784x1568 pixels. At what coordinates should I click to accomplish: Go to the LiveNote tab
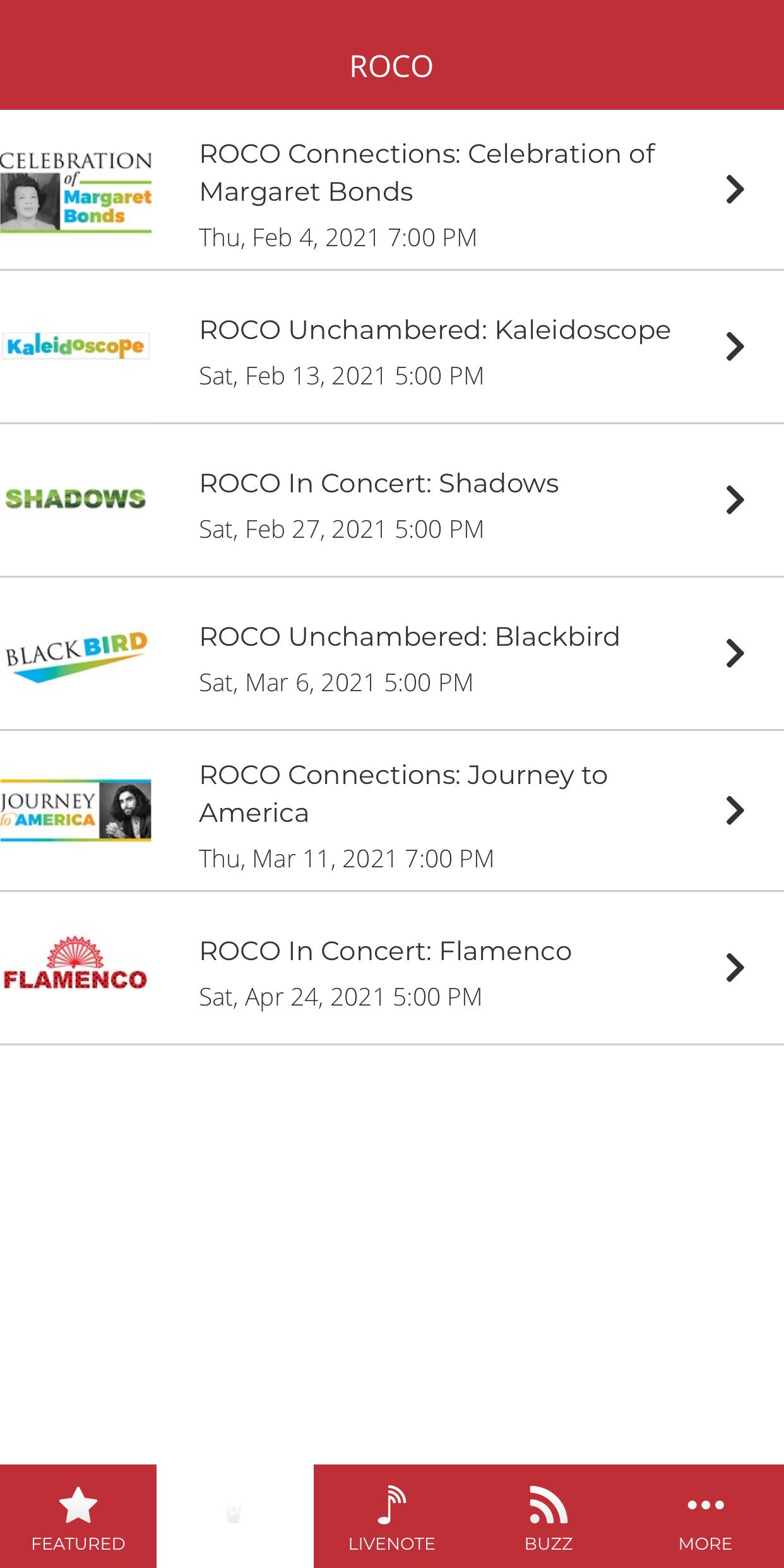(x=392, y=1516)
